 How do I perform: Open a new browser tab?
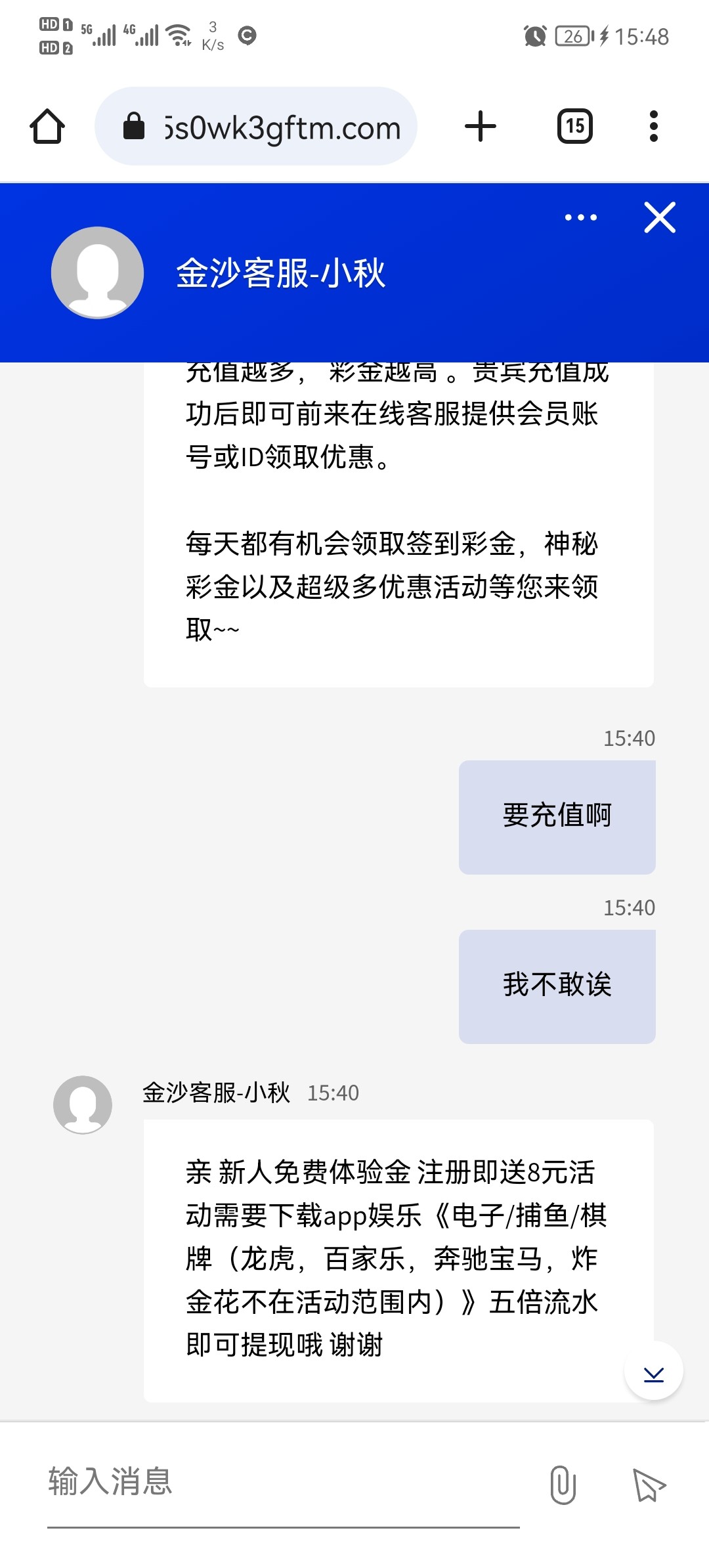[x=481, y=126]
